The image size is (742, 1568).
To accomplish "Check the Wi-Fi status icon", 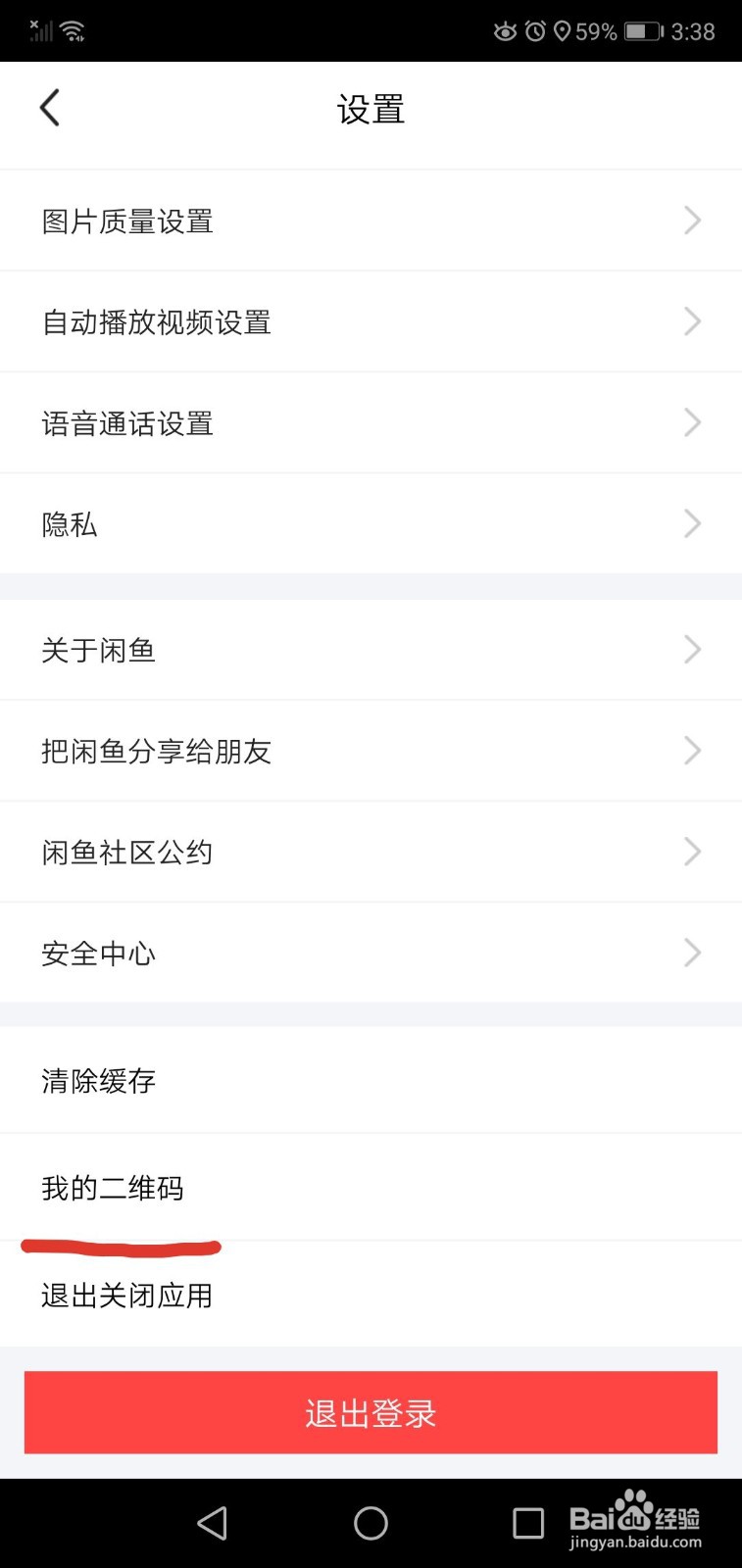I will click(x=72, y=29).
